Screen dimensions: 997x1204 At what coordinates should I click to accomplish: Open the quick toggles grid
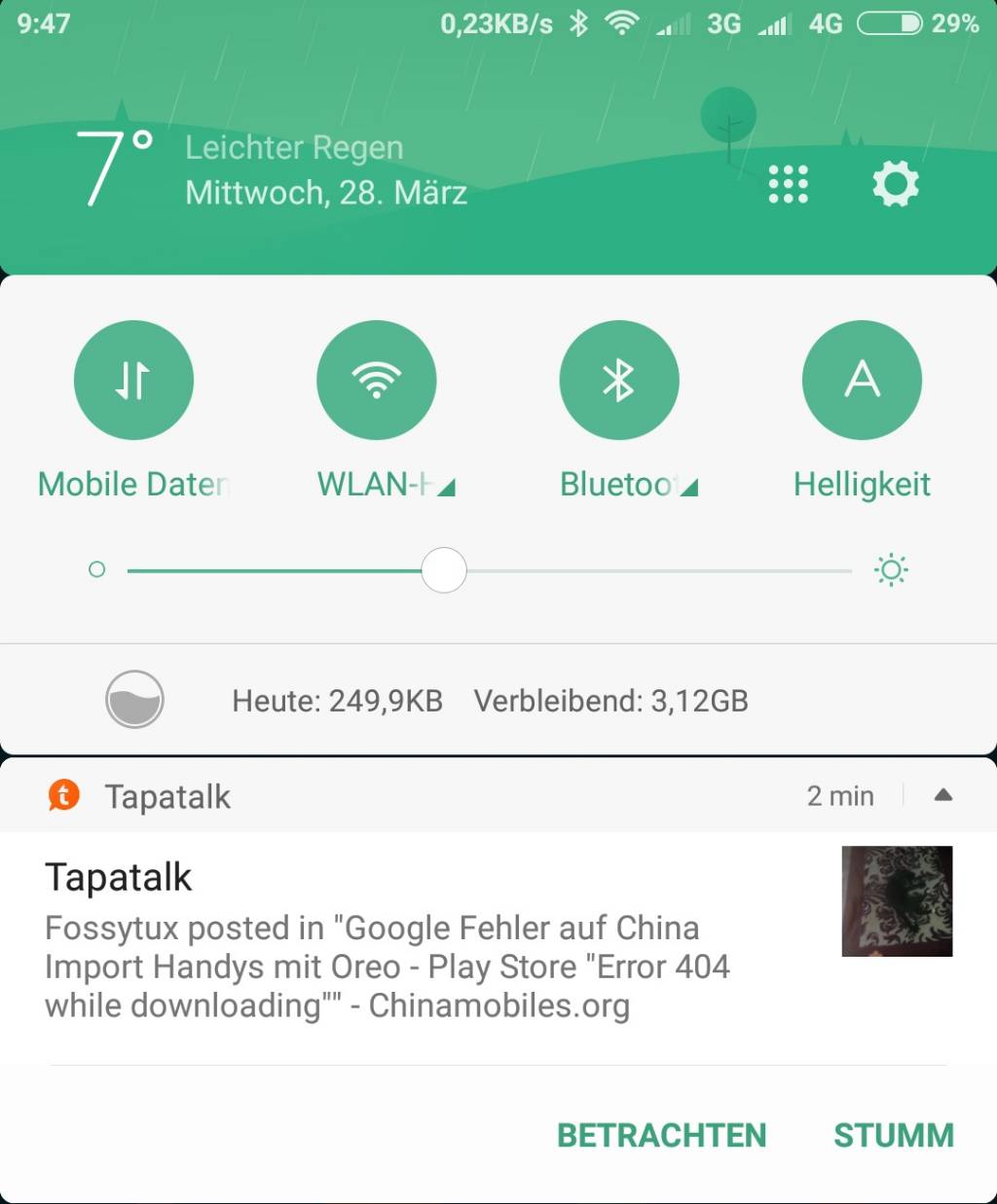pos(788,184)
